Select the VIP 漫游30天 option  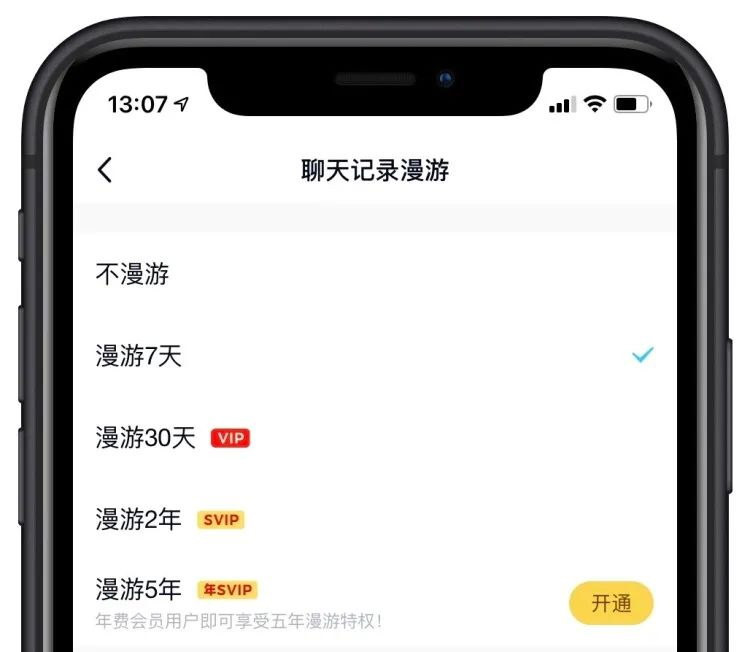click(146, 438)
